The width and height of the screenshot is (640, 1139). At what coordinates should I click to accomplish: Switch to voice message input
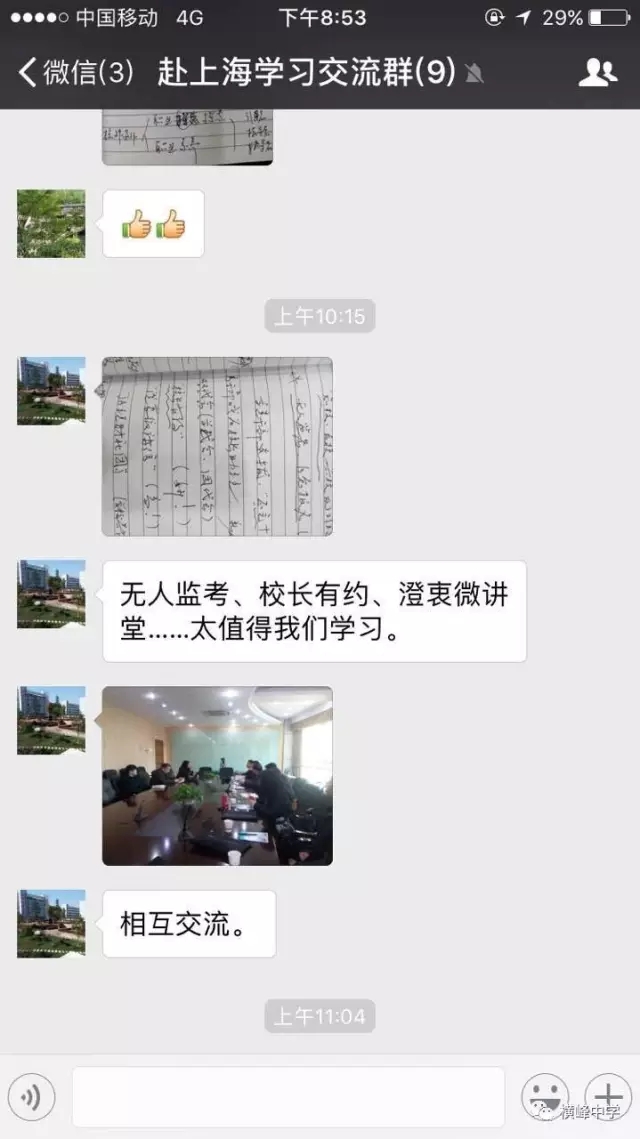coord(32,1097)
